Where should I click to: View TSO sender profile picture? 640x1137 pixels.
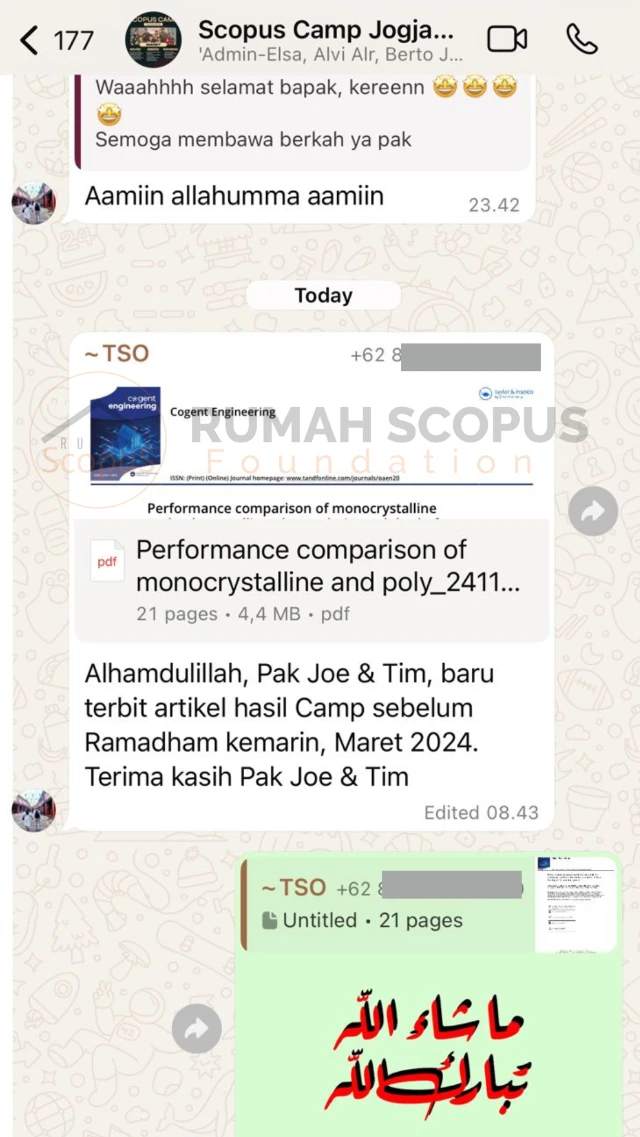[33, 810]
